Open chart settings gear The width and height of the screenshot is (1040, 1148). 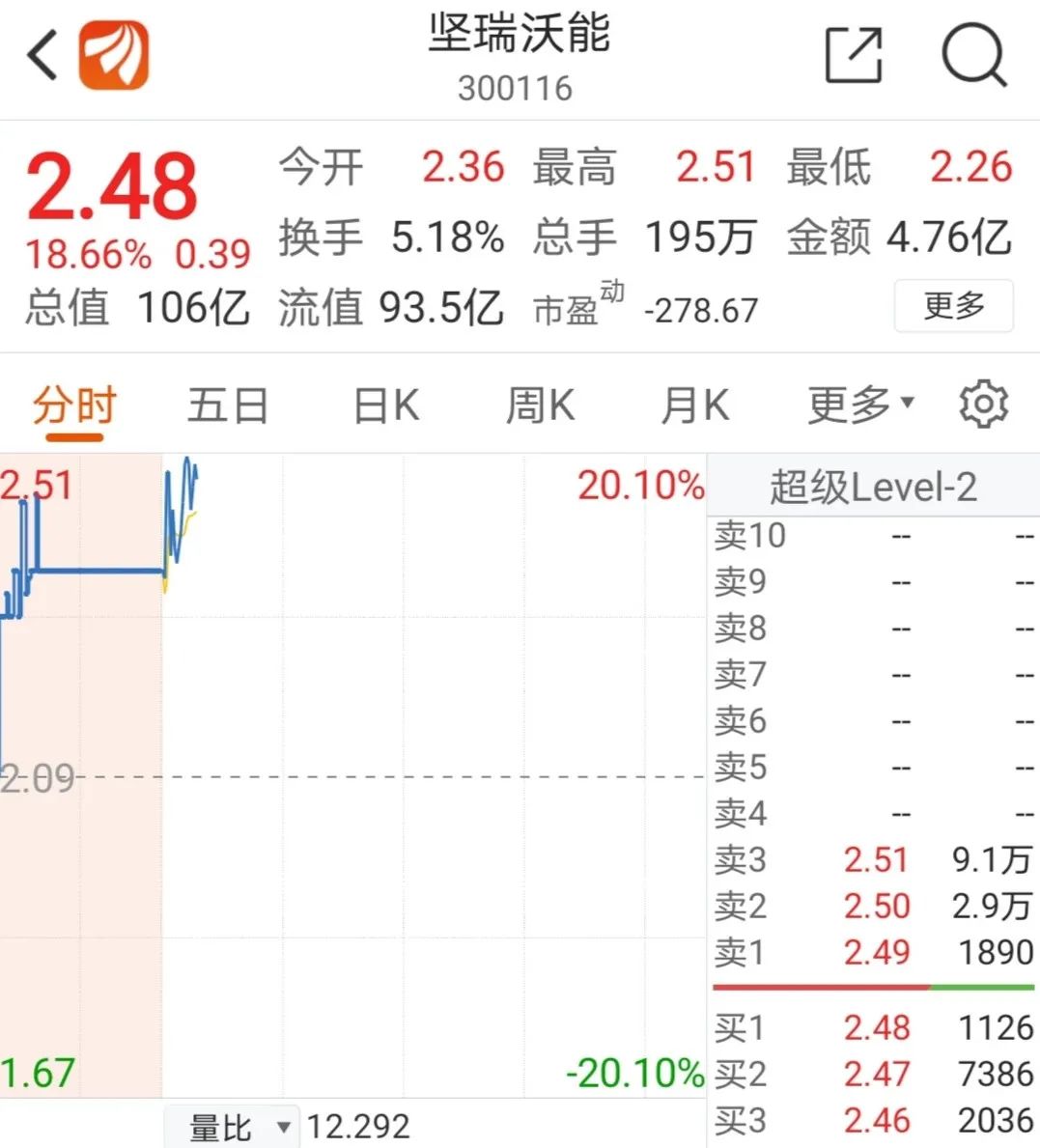click(983, 405)
